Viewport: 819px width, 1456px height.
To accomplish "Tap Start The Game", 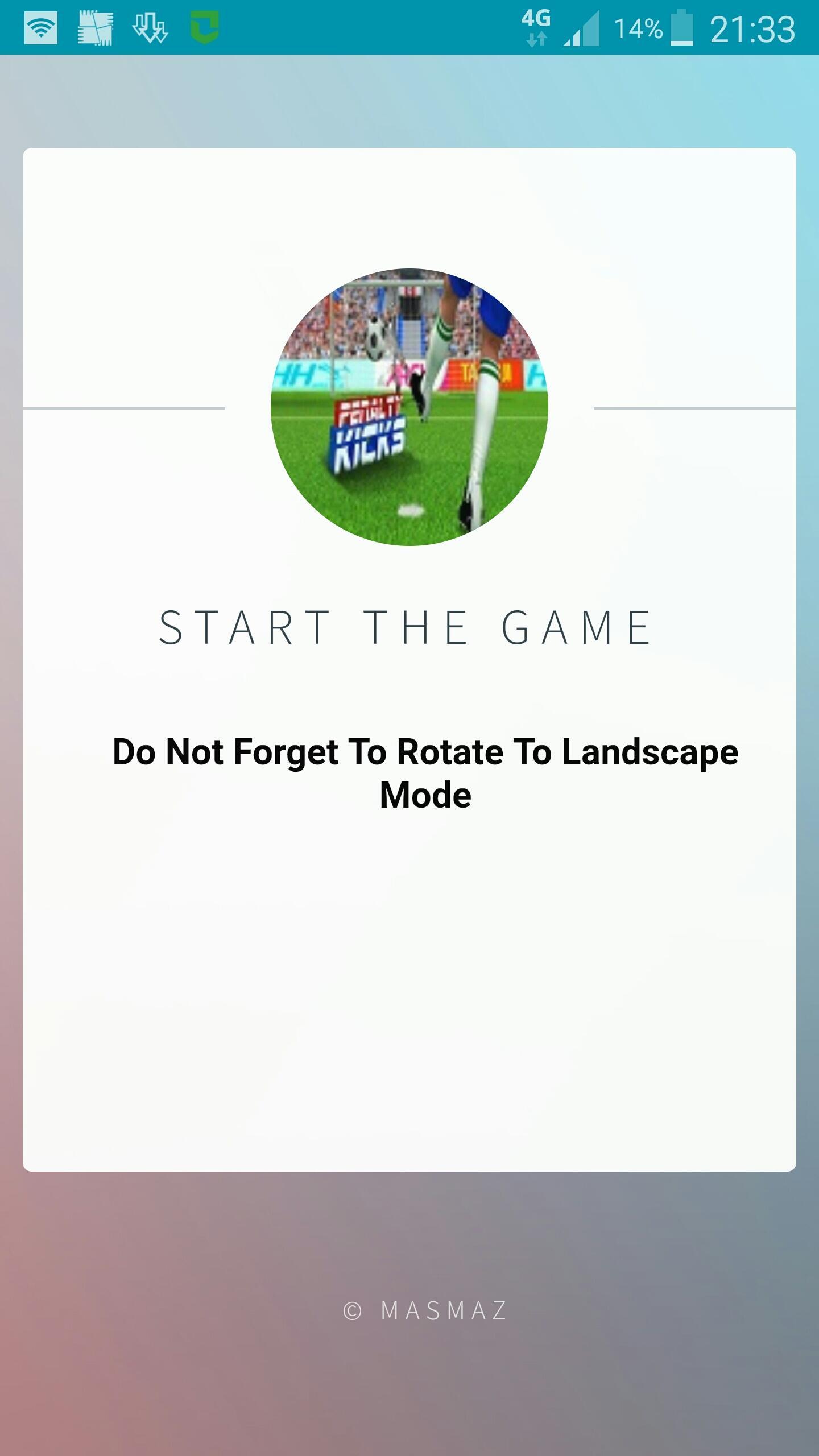I will click(x=406, y=628).
